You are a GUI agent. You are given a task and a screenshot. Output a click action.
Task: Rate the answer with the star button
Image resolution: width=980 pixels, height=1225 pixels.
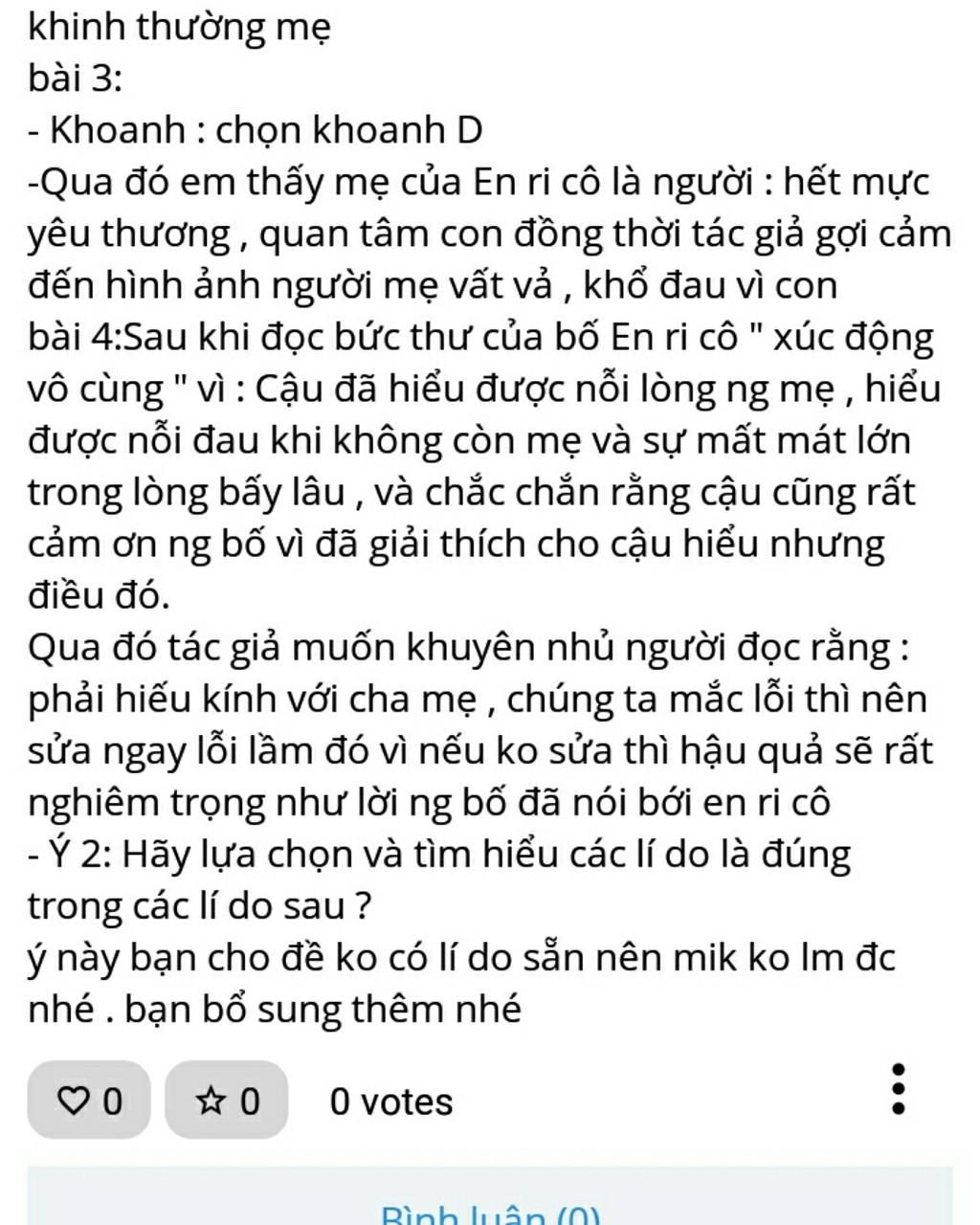pyautogui.click(x=227, y=1101)
